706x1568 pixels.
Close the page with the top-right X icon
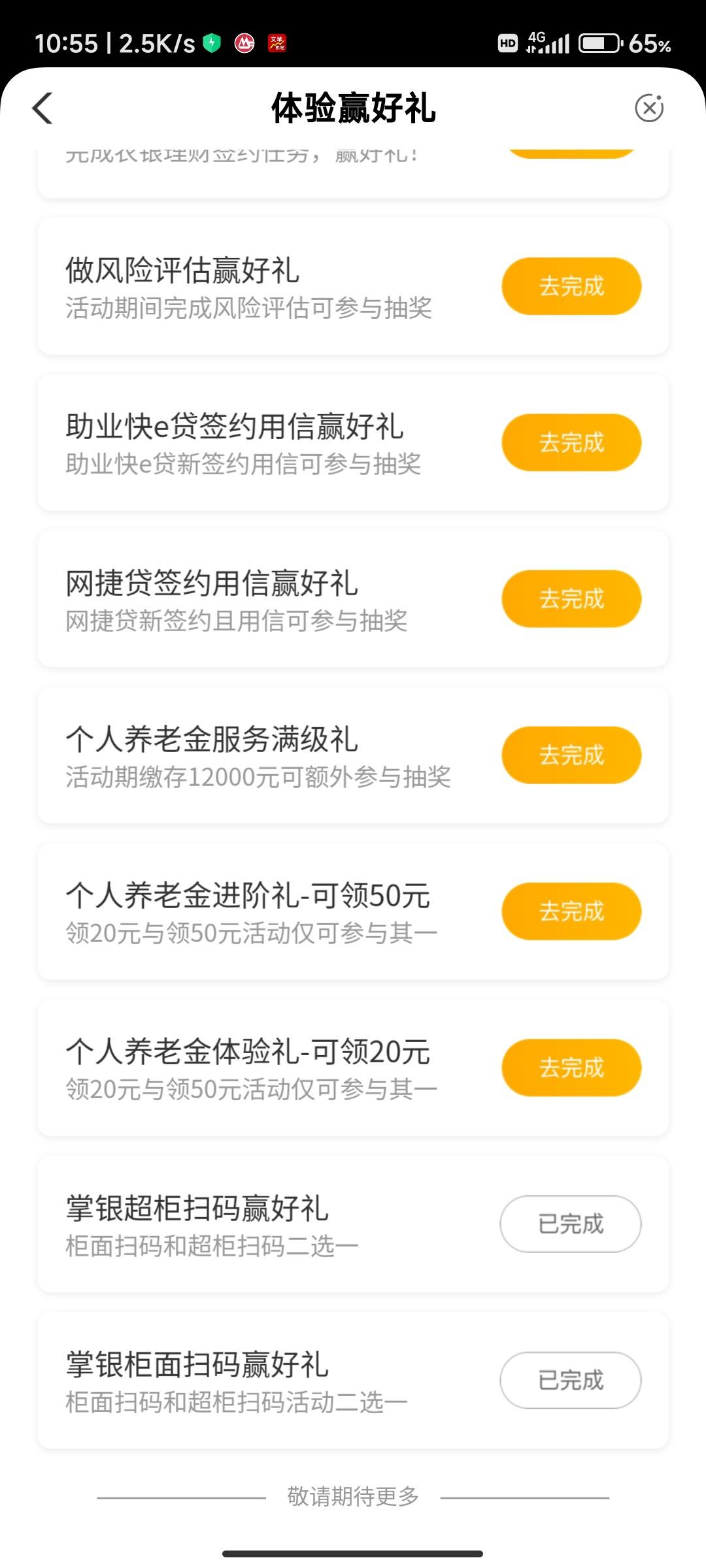coord(649,108)
